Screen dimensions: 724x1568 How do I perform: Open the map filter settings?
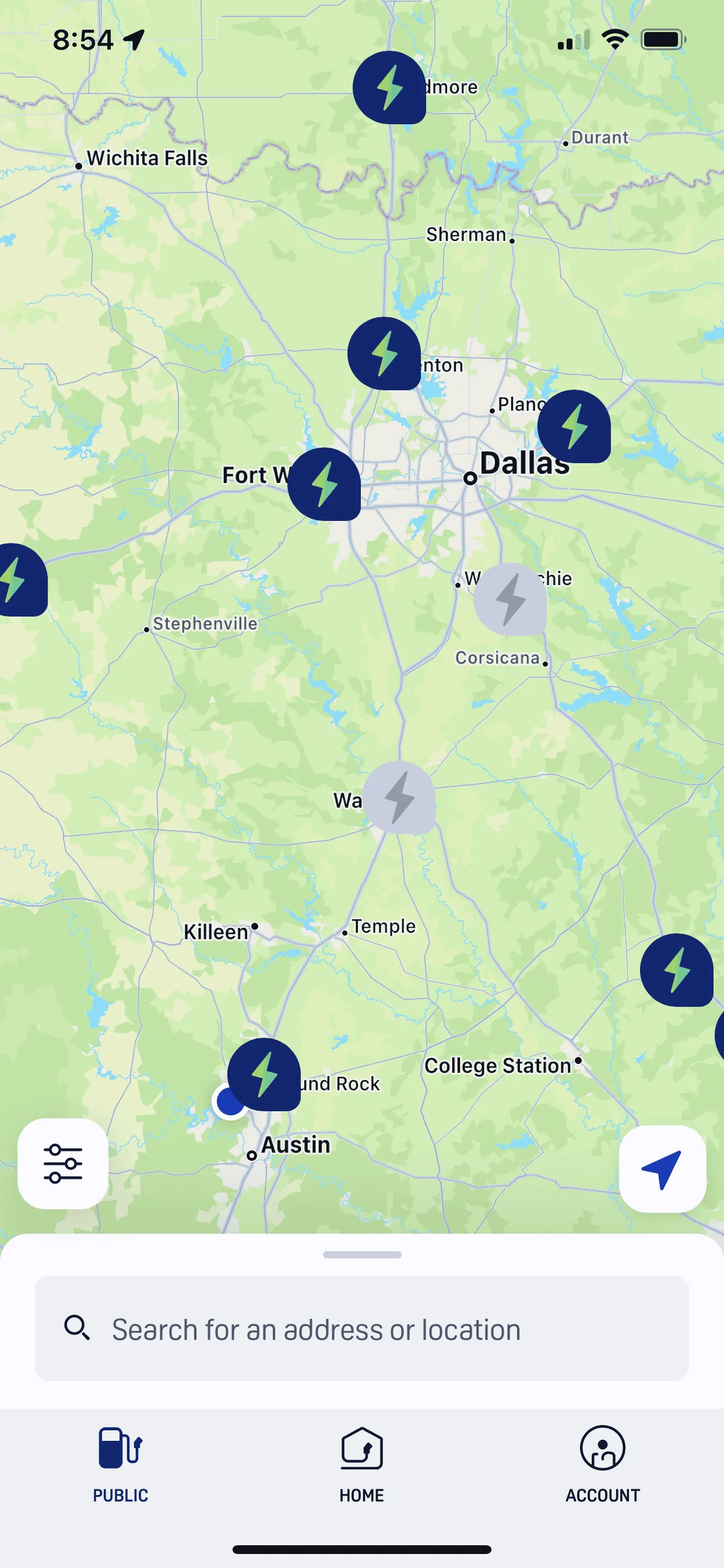pyautogui.click(x=63, y=1163)
